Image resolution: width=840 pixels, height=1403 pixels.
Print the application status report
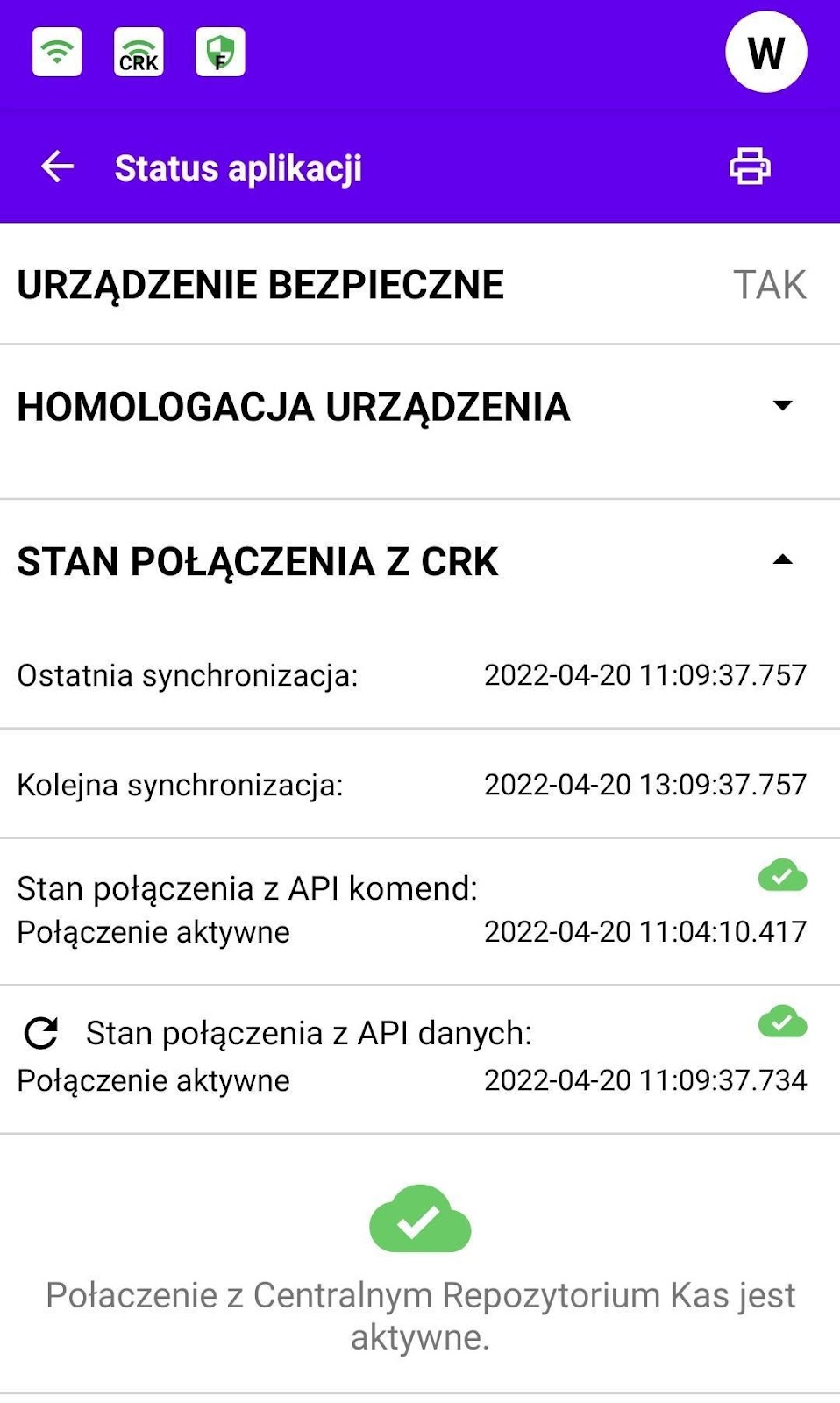750,167
